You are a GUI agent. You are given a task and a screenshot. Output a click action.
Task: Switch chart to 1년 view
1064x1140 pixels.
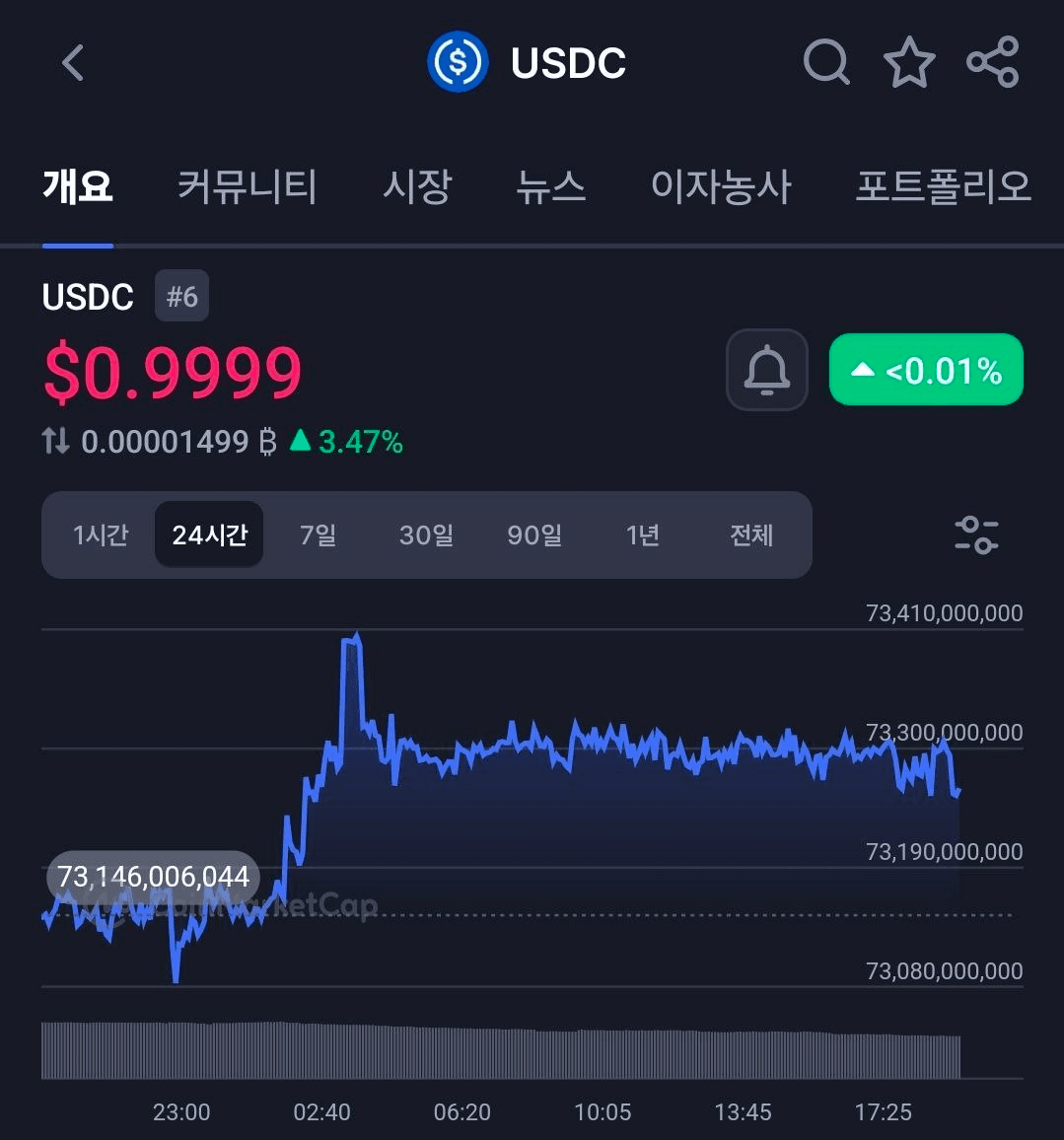coord(642,534)
